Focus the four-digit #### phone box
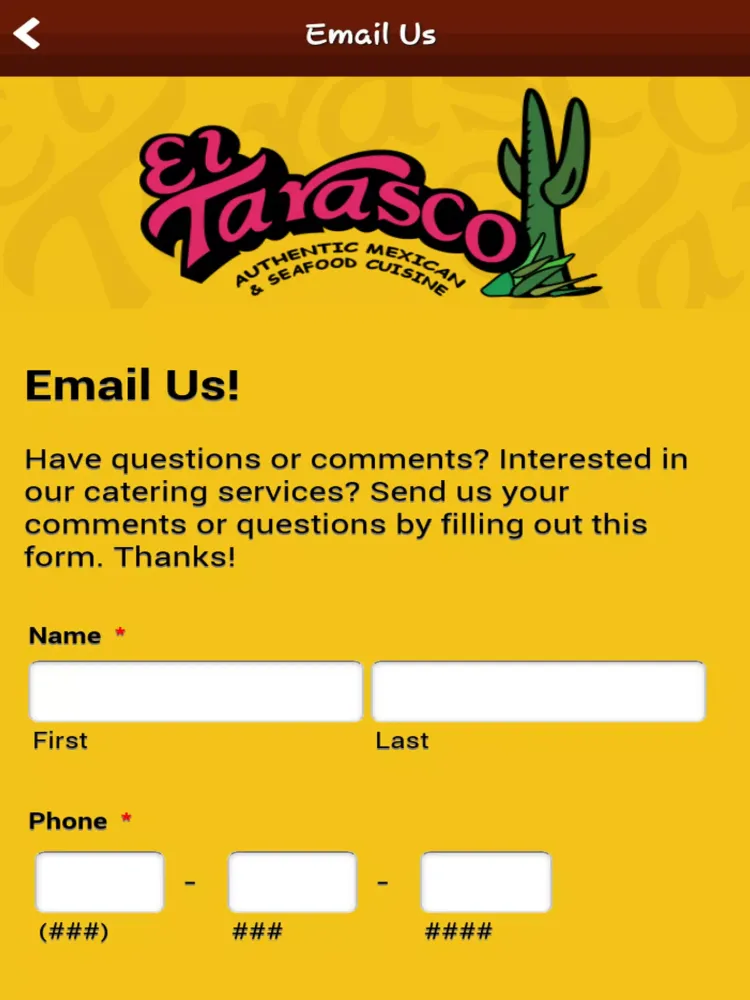750x1000 pixels. tap(485, 882)
